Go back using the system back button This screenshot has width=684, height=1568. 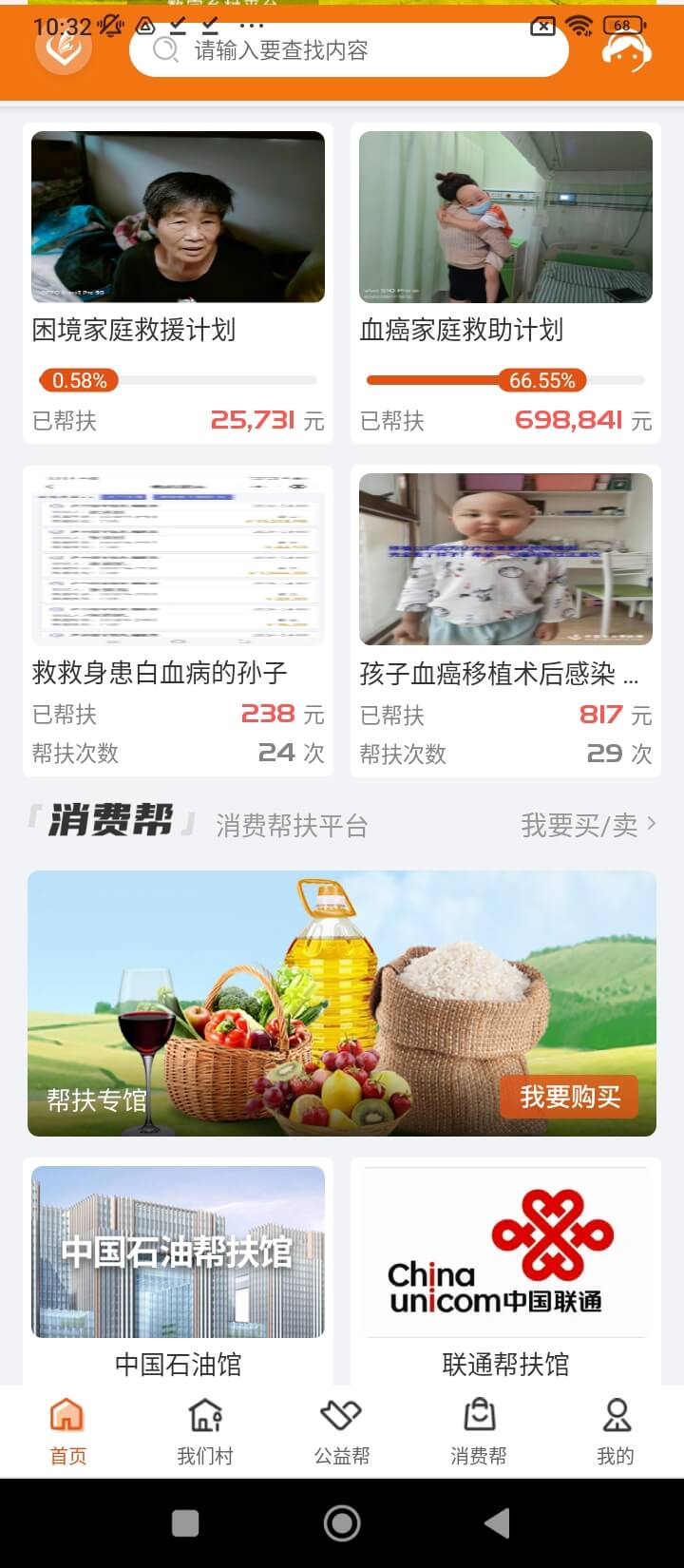497,1523
